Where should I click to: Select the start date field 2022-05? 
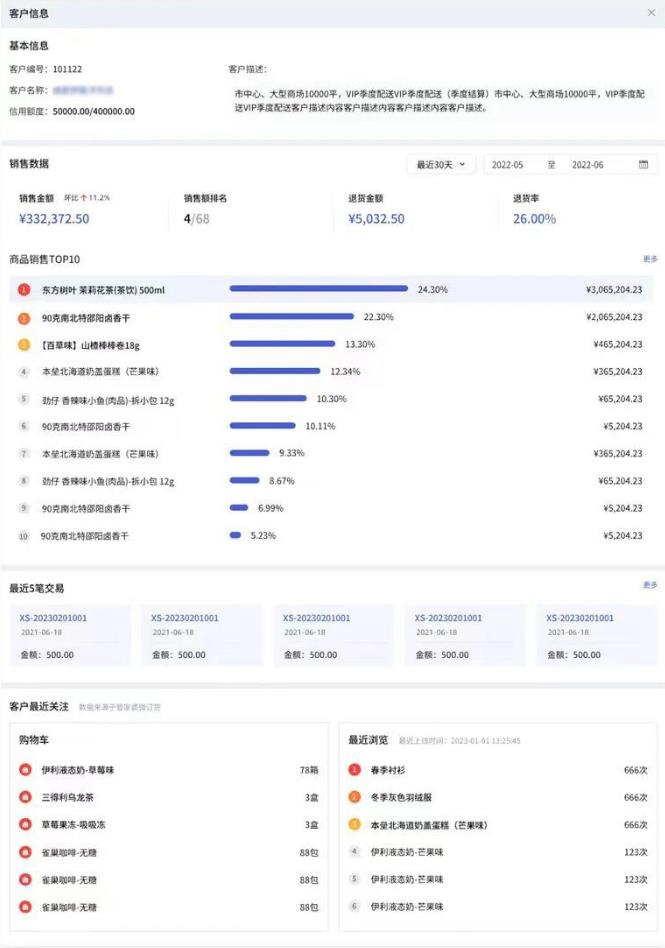(x=509, y=164)
